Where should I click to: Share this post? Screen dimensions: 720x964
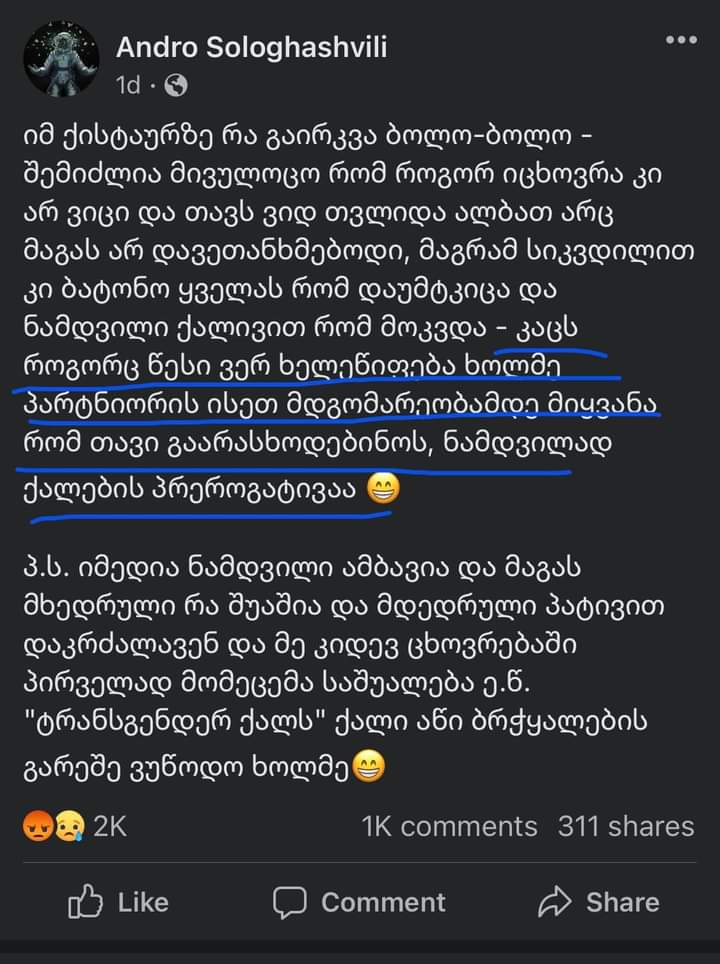click(x=598, y=901)
